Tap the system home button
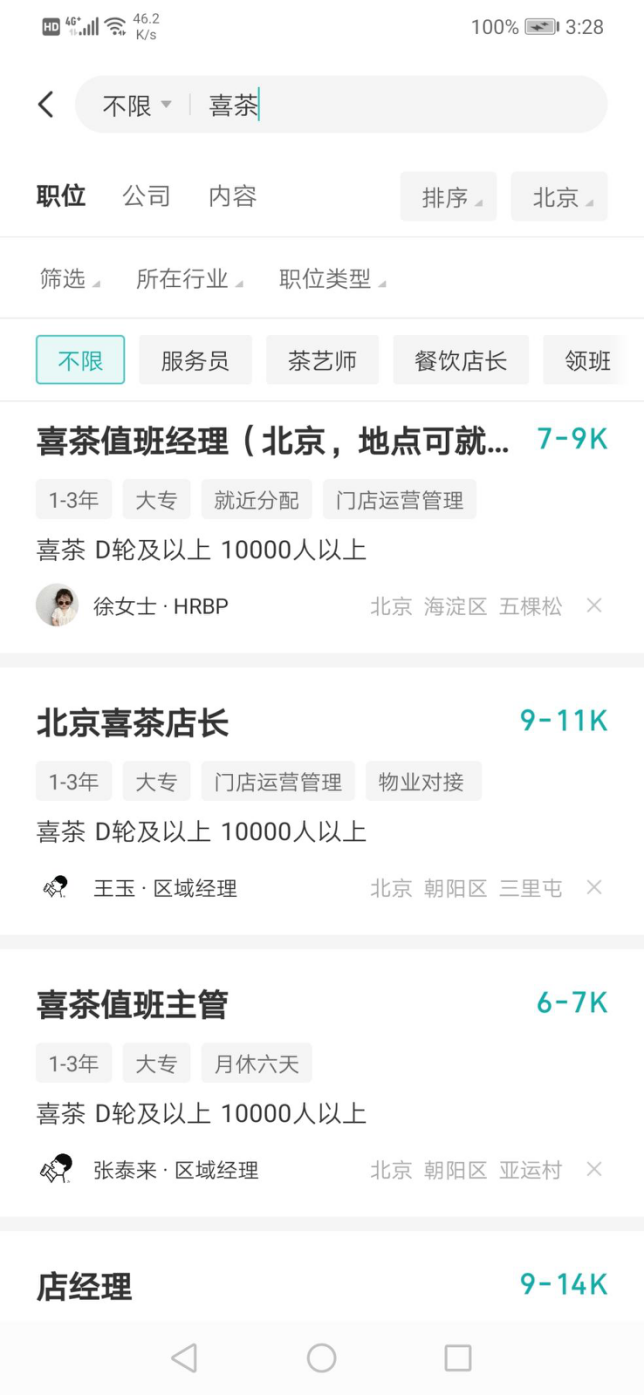 click(x=321, y=1357)
